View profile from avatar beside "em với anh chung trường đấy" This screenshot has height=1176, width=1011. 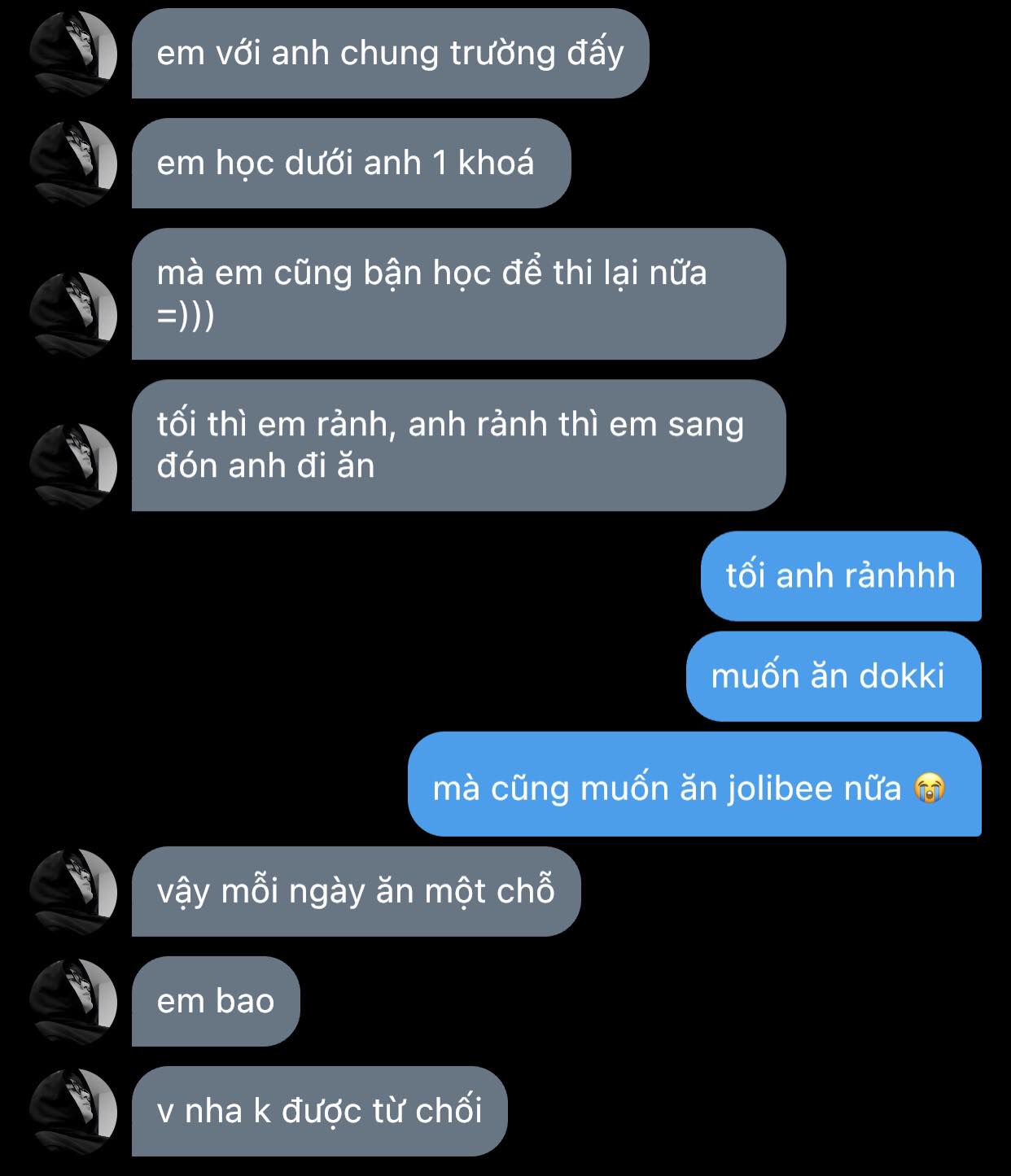coord(73,55)
